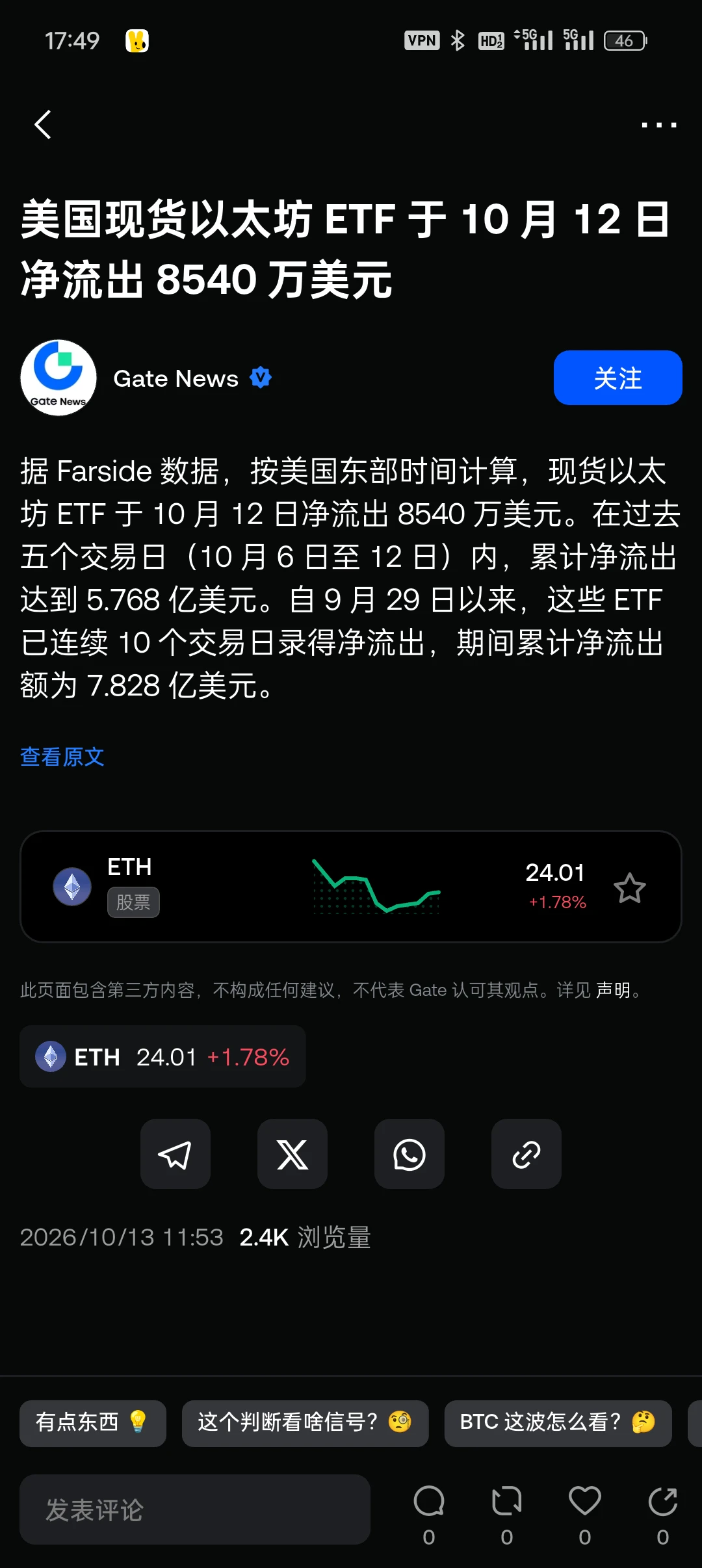Share the article via Telegram
Image resolution: width=702 pixels, height=1568 pixels.
175,1154
